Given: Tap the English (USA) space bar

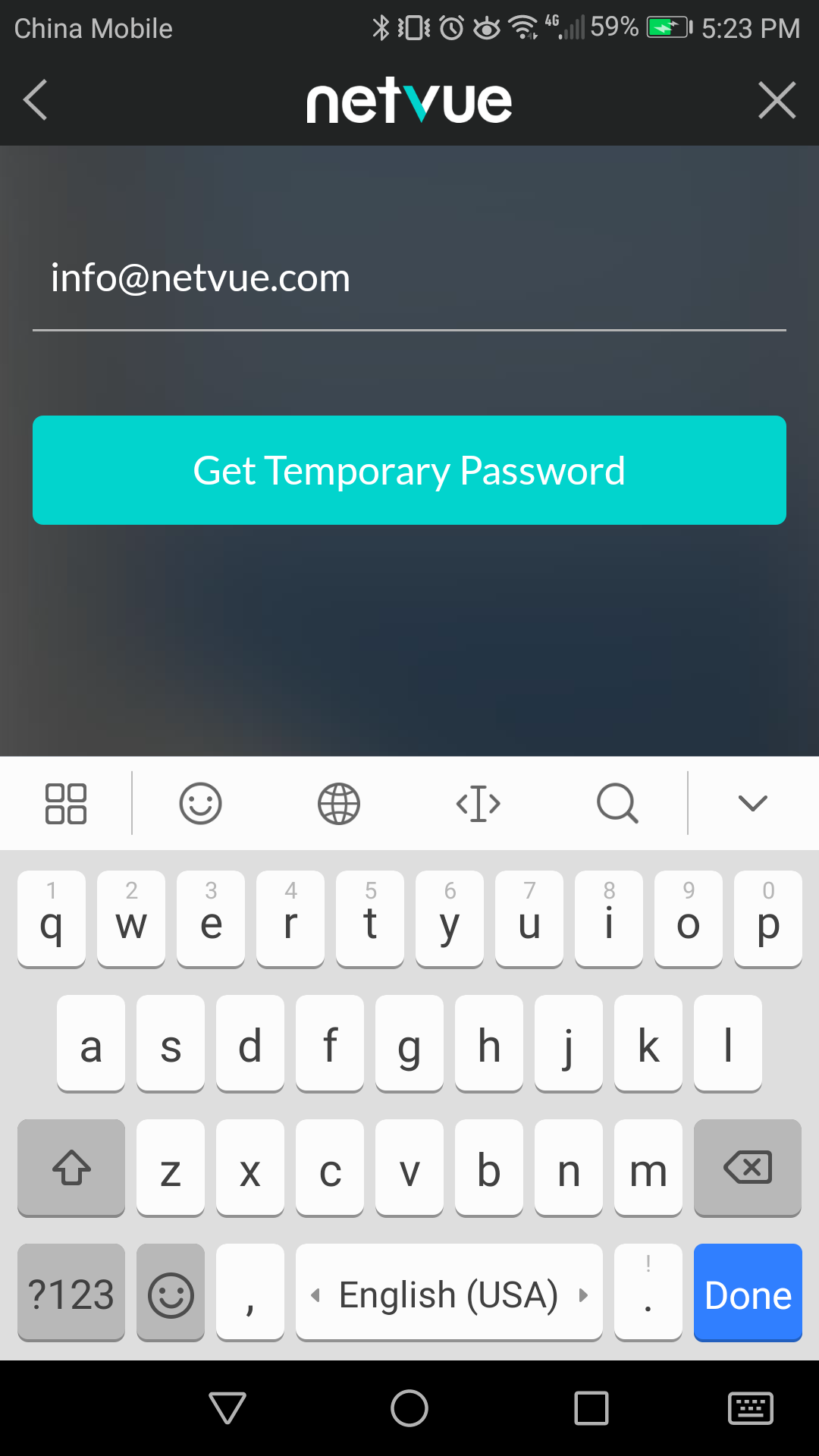Looking at the screenshot, I should (449, 1293).
